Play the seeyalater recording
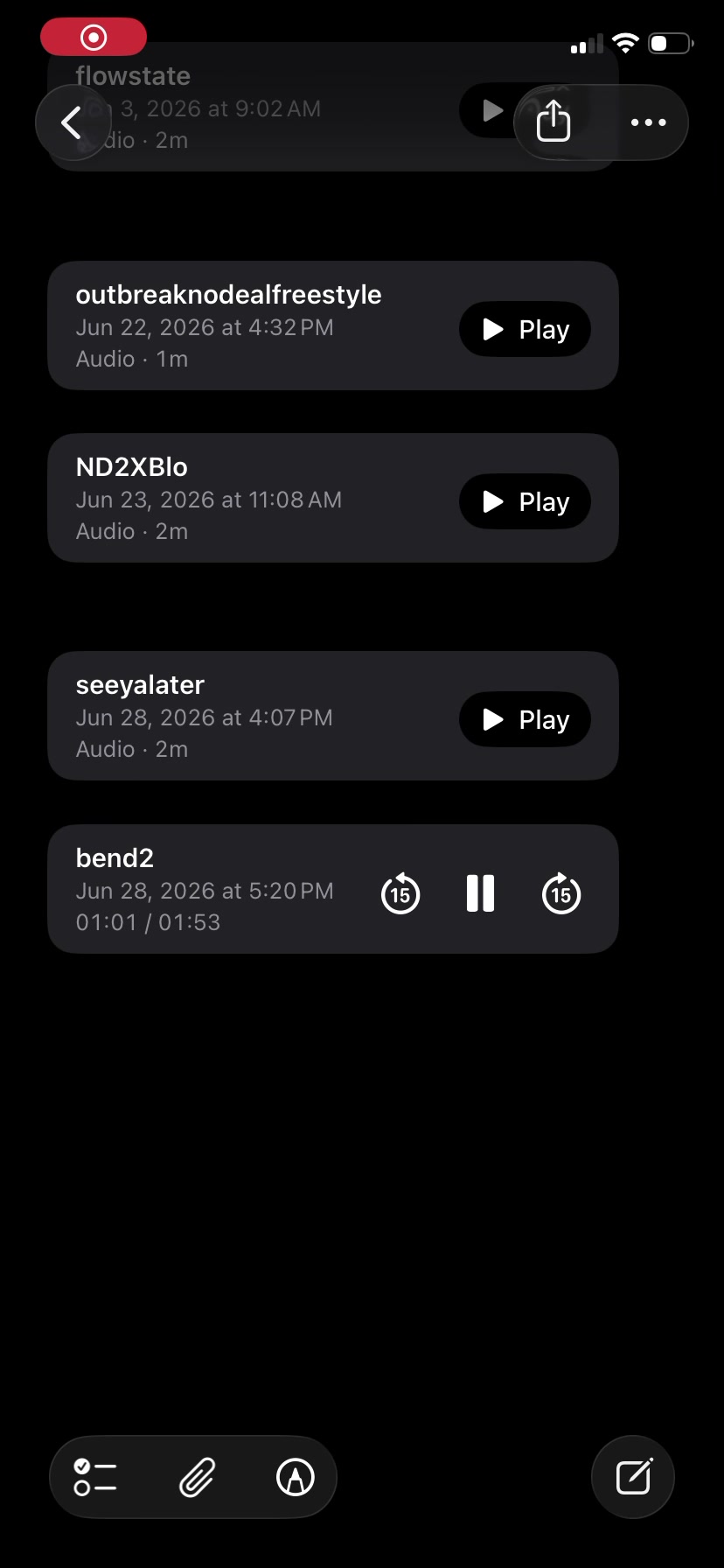Image resolution: width=724 pixels, height=1568 pixels. [525, 719]
